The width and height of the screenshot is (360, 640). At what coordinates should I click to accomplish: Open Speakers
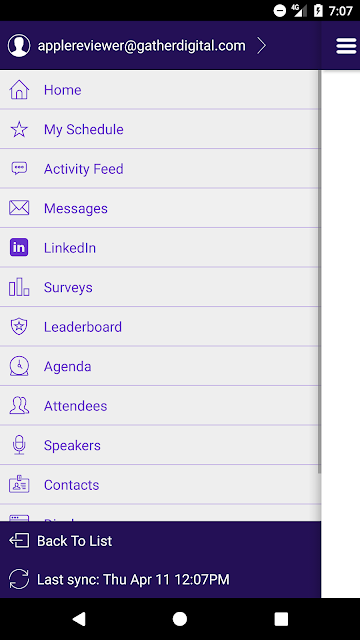pos(160,445)
